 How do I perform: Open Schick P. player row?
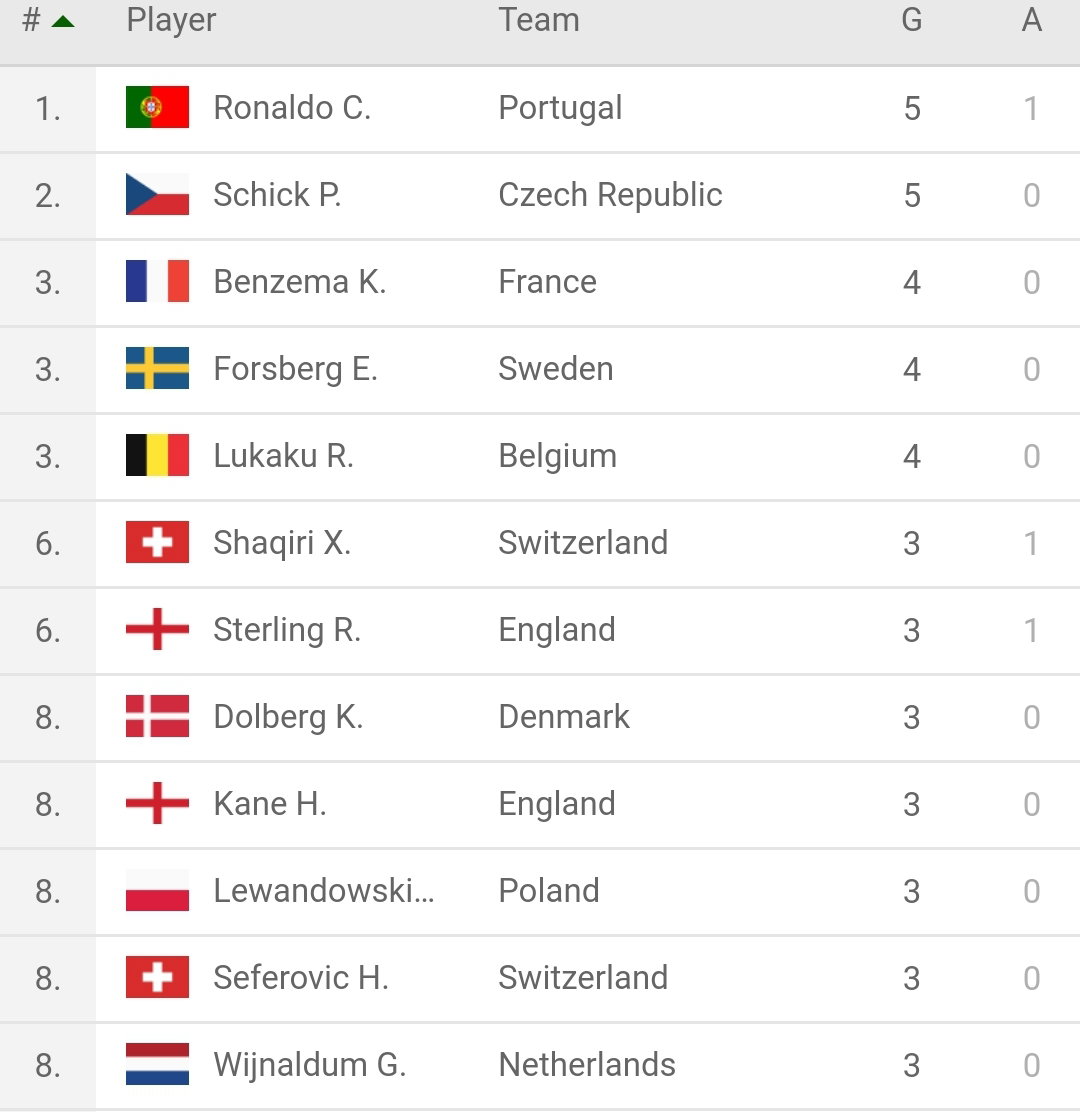coord(540,196)
